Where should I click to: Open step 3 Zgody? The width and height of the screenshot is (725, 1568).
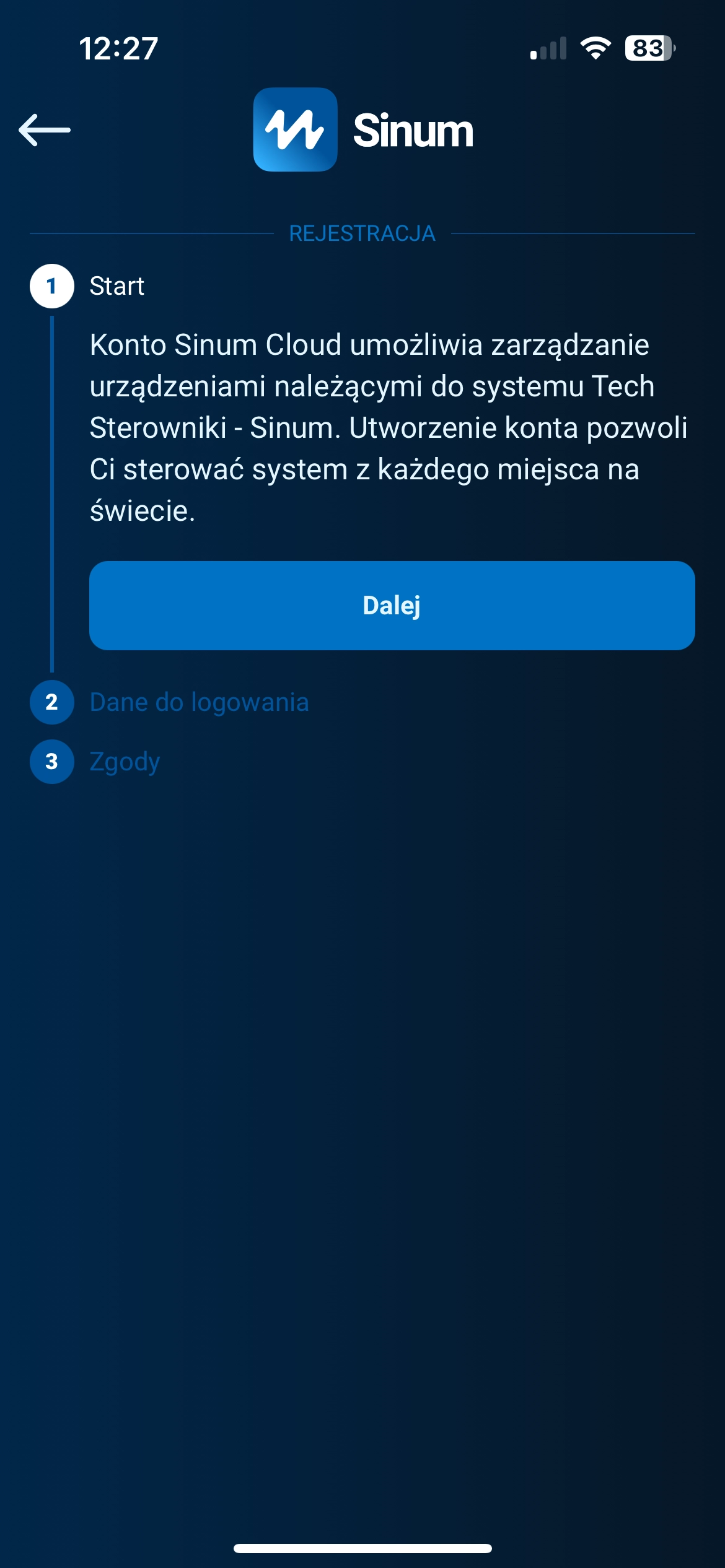click(124, 762)
